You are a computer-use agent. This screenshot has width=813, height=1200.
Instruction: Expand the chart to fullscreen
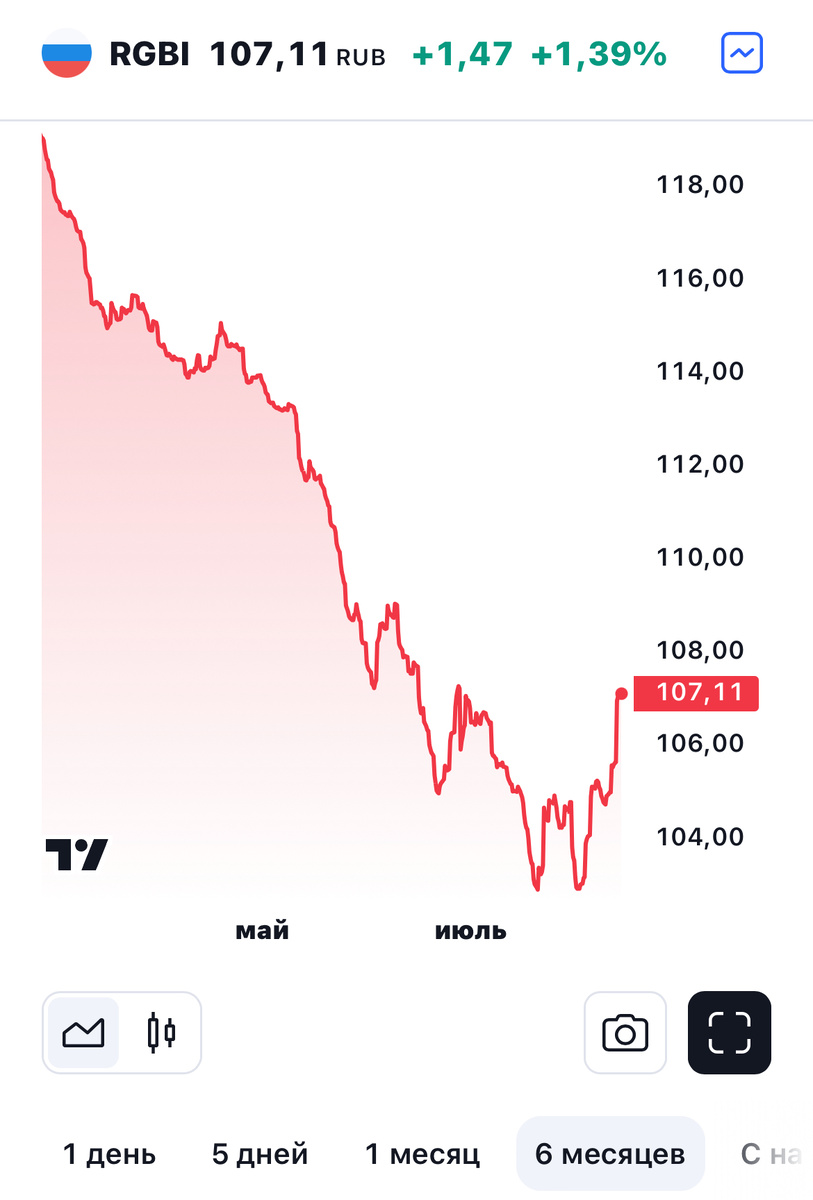click(729, 1032)
